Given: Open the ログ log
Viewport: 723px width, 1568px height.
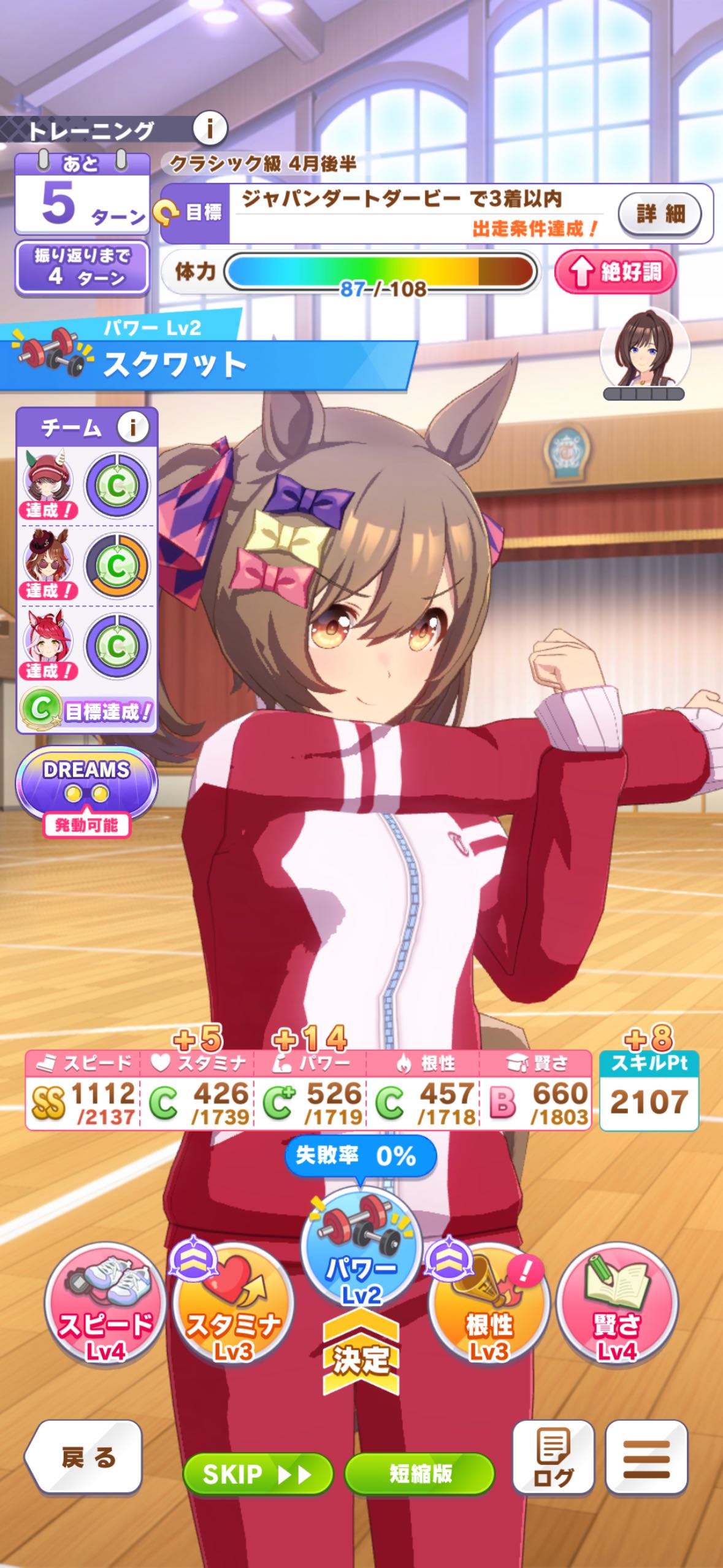Looking at the screenshot, I should [x=553, y=1456].
